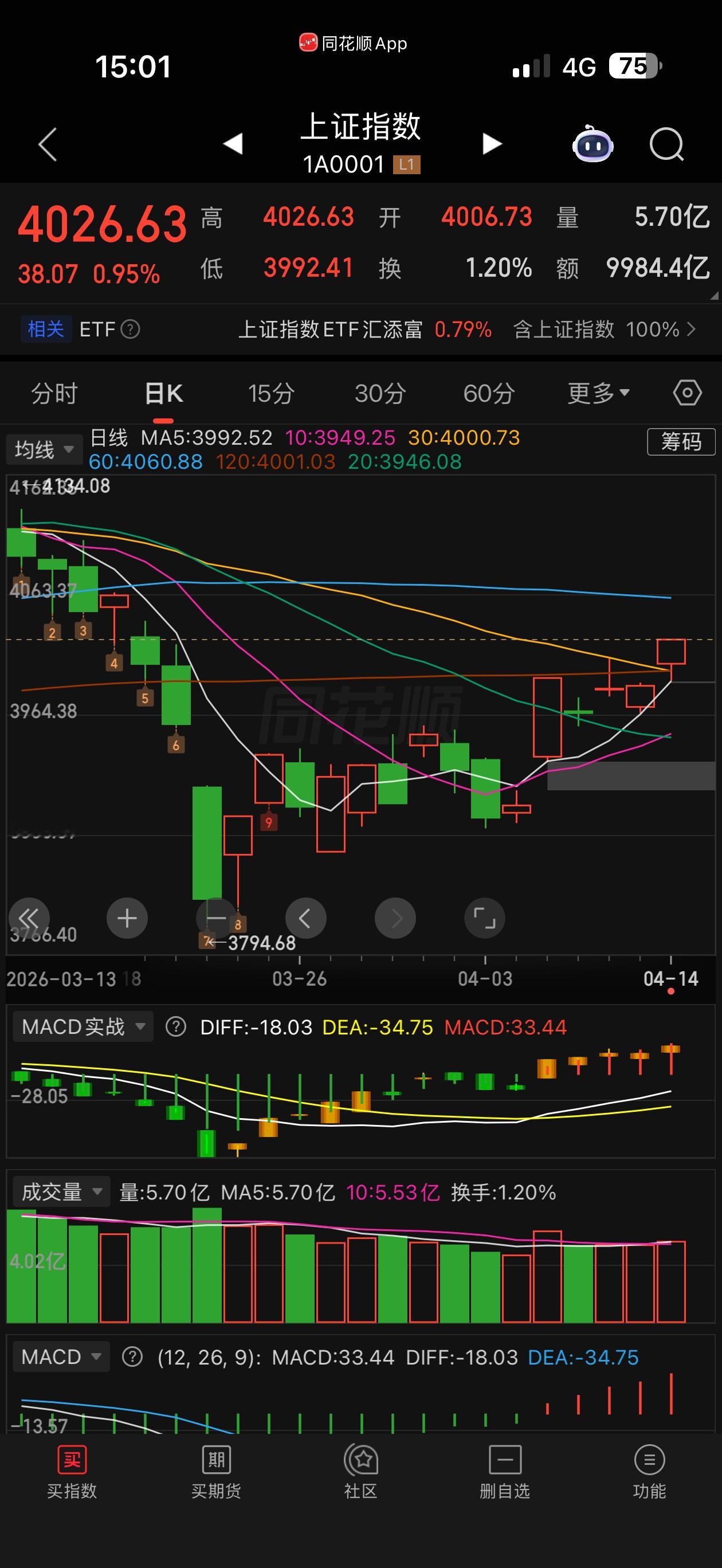Image resolution: width=722 pixels, height=1568 pixels.
Task: Zoom in on chart with plus icon
Action: (127, 919)
